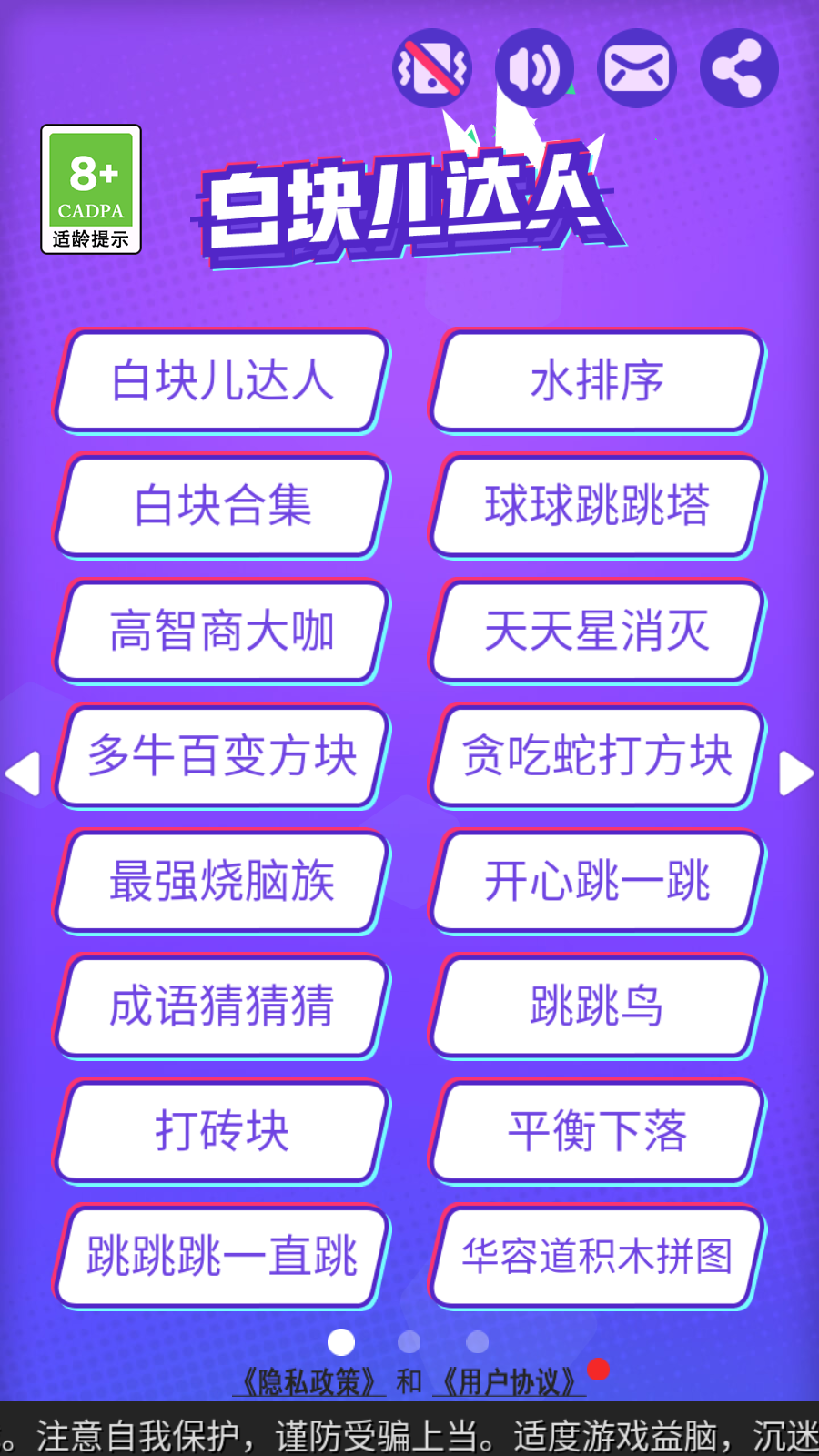This screenshot has width=819, height=1456.
Task: Select the first page indicator dot
Action: click(x=340, y=1340)
